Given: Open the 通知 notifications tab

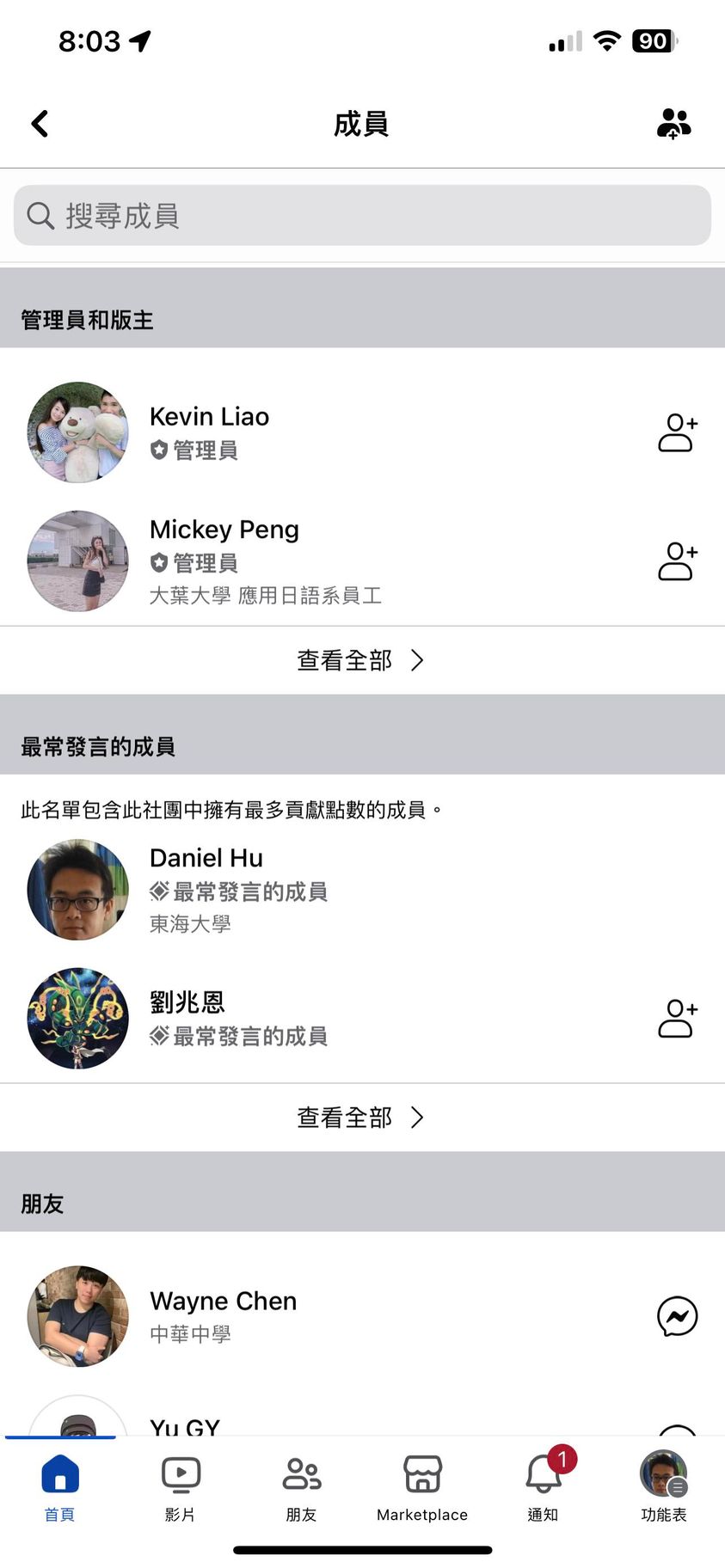Looking at the screenshot, I should point(544,1488).
